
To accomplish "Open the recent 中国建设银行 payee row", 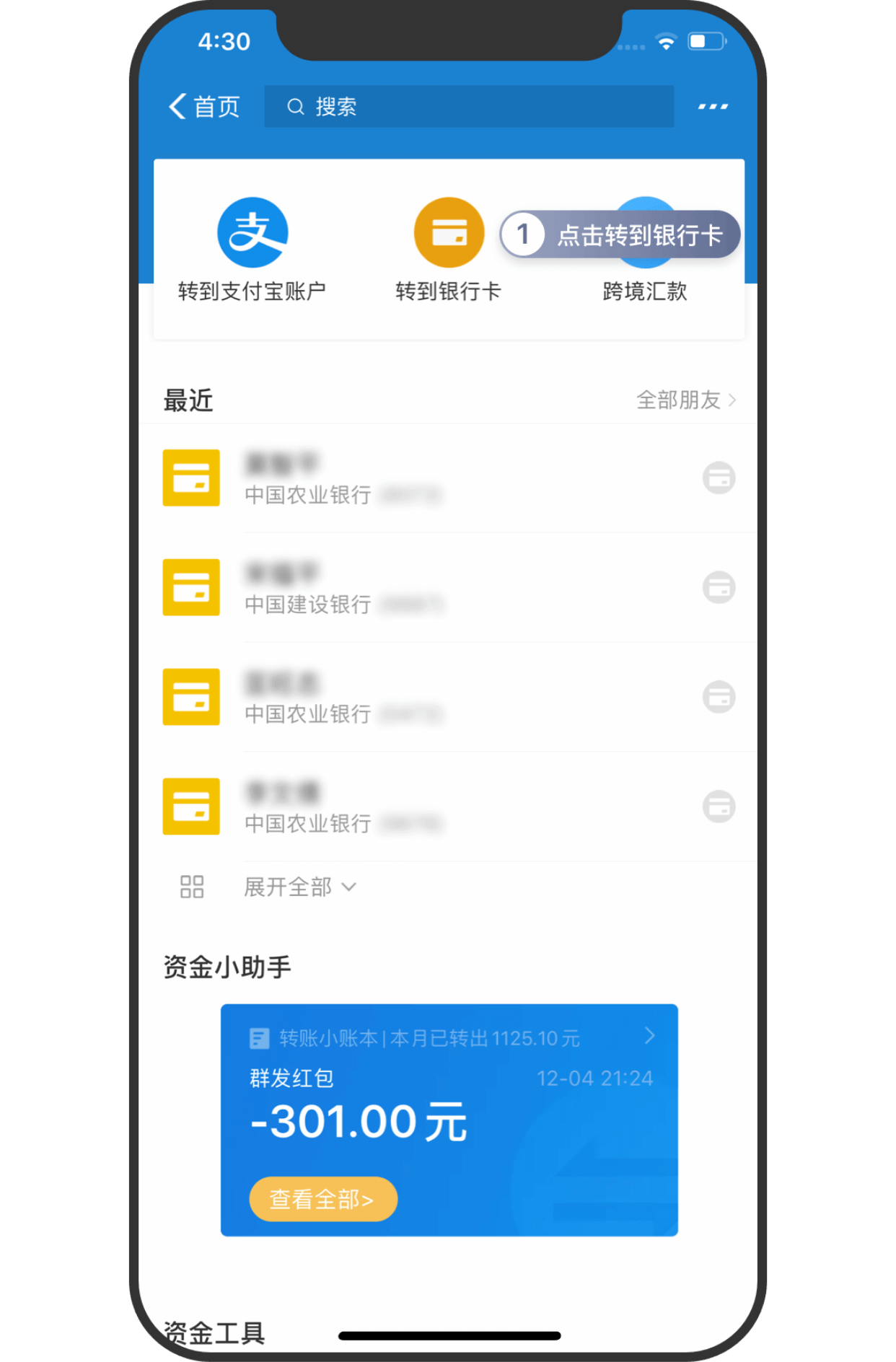I will (447, 587).
